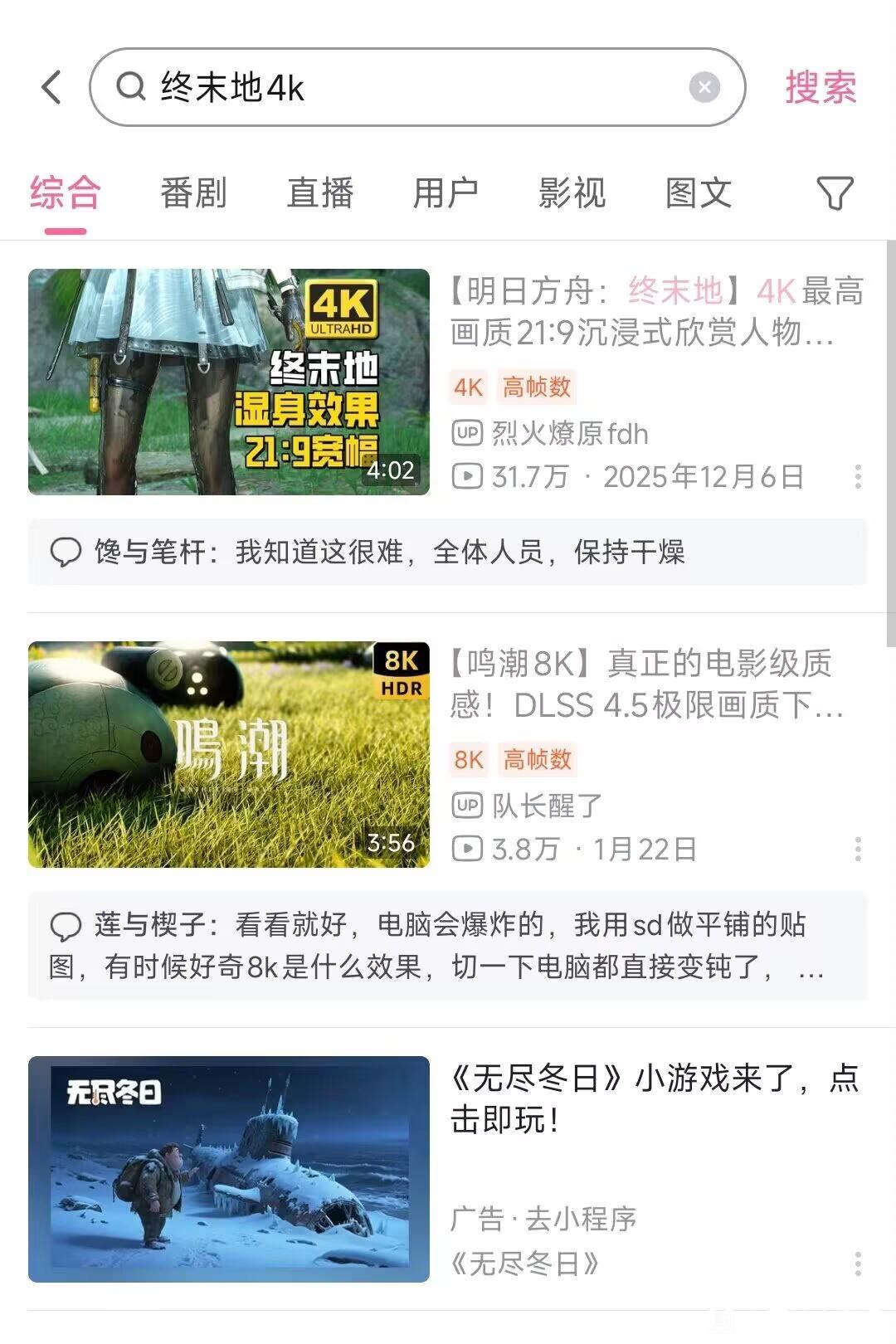Open more options for the 终末地 video

coord(858,476)
